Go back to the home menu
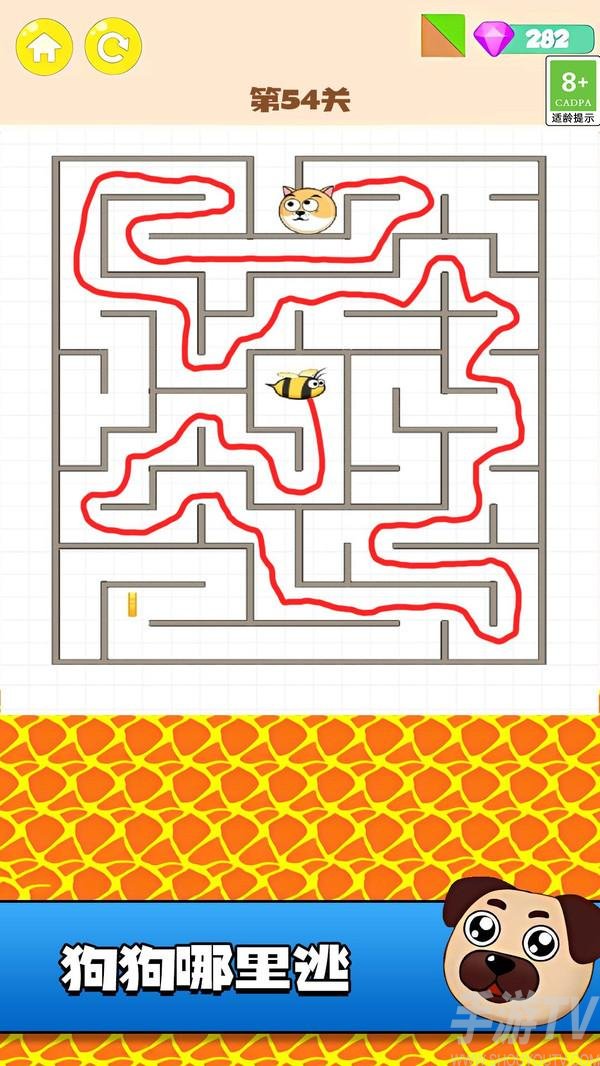The image size is (600, 1066). click(43, 46)
